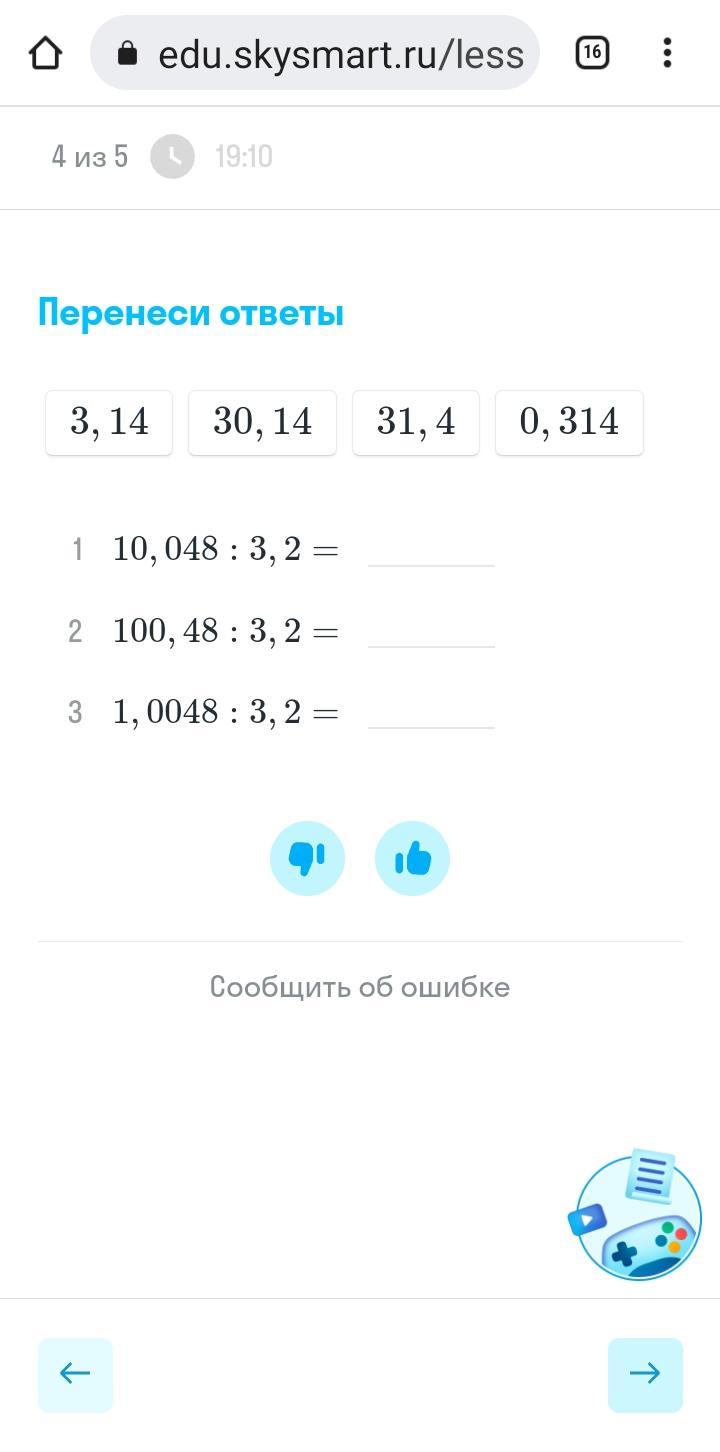
Task: Open the browser overflow menu
Action: pyautogui.click(x=667, y=53)
